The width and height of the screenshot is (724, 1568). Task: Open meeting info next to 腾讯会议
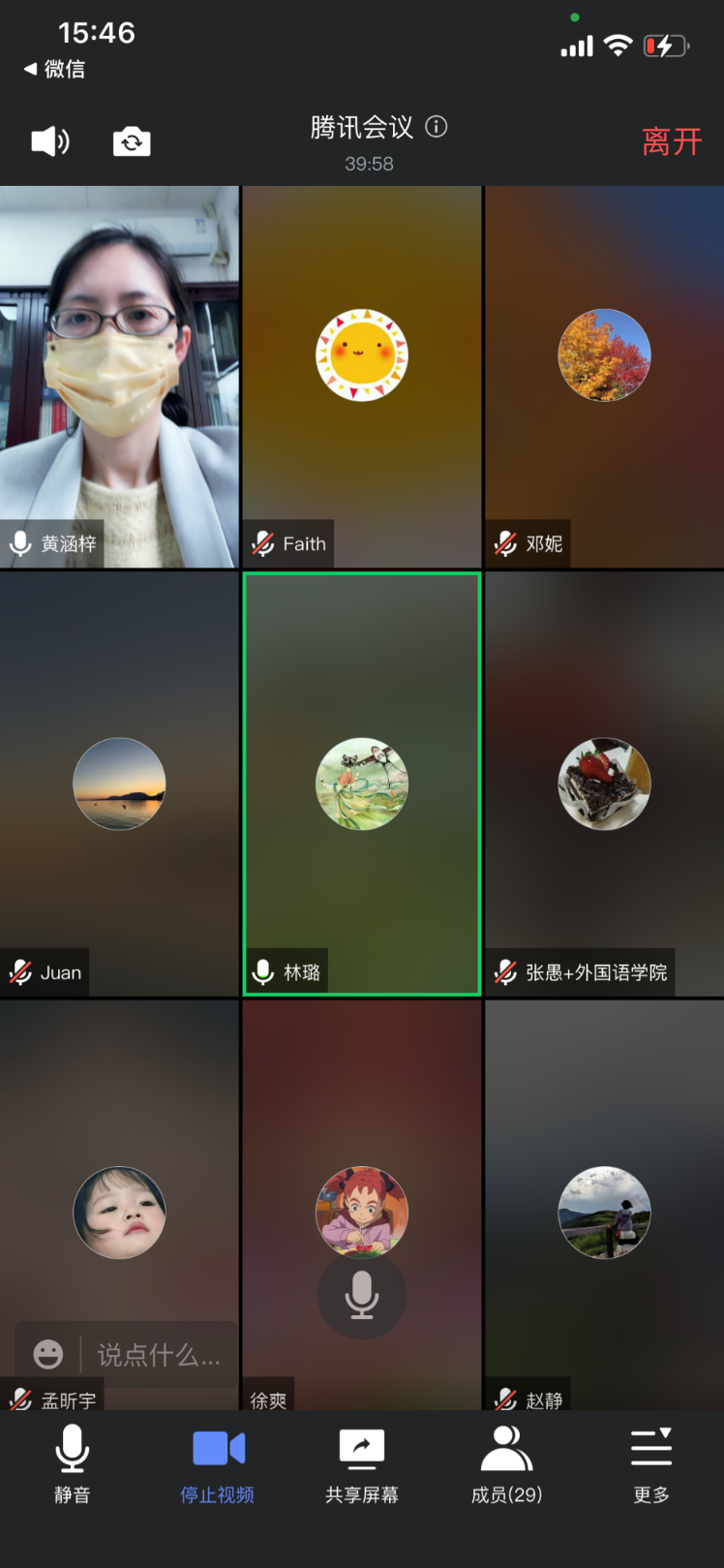click(437, 127)
